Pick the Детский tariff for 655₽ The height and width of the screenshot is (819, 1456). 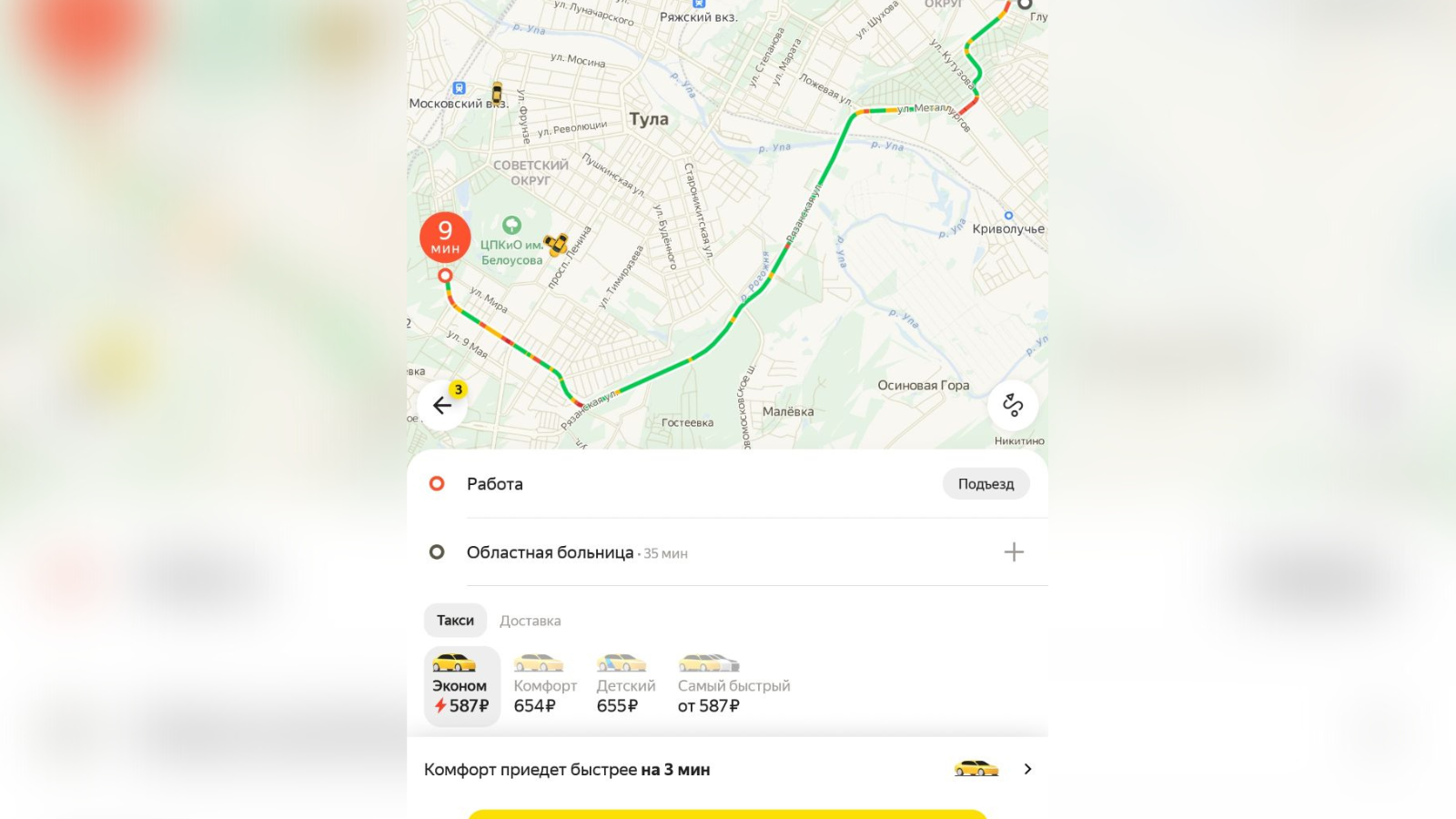(625, 687)
